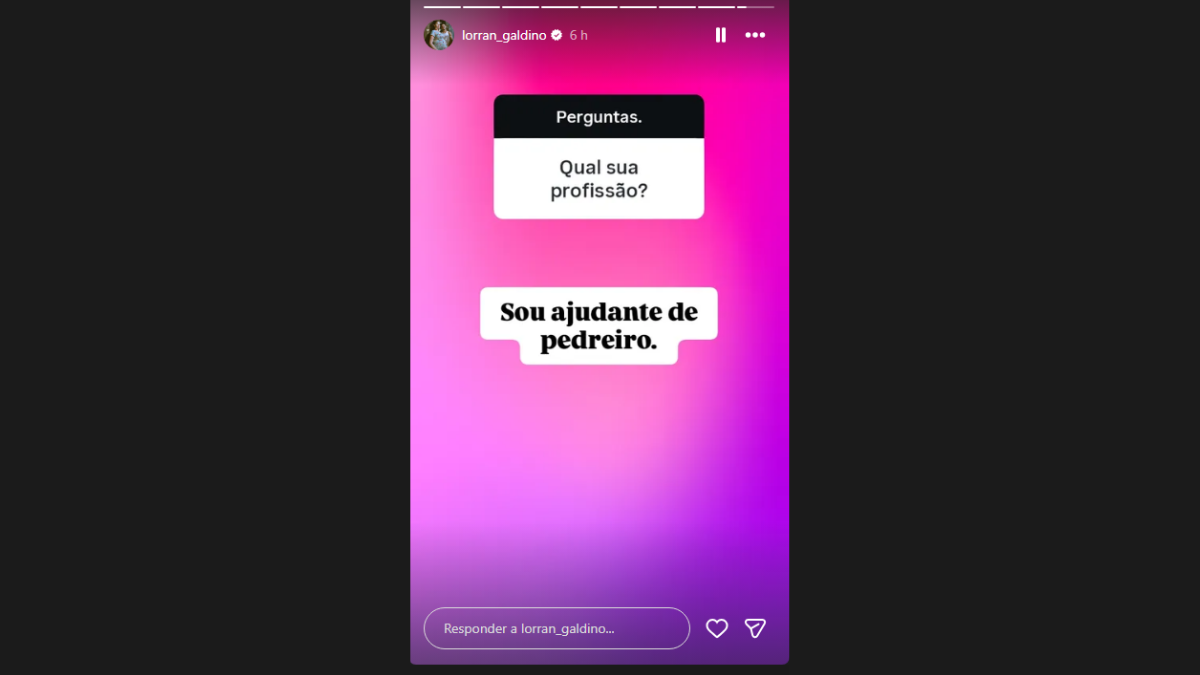Tap the reply field to lorran_galdino
Screen dimensions: 1200x675
tap(556, 629)
